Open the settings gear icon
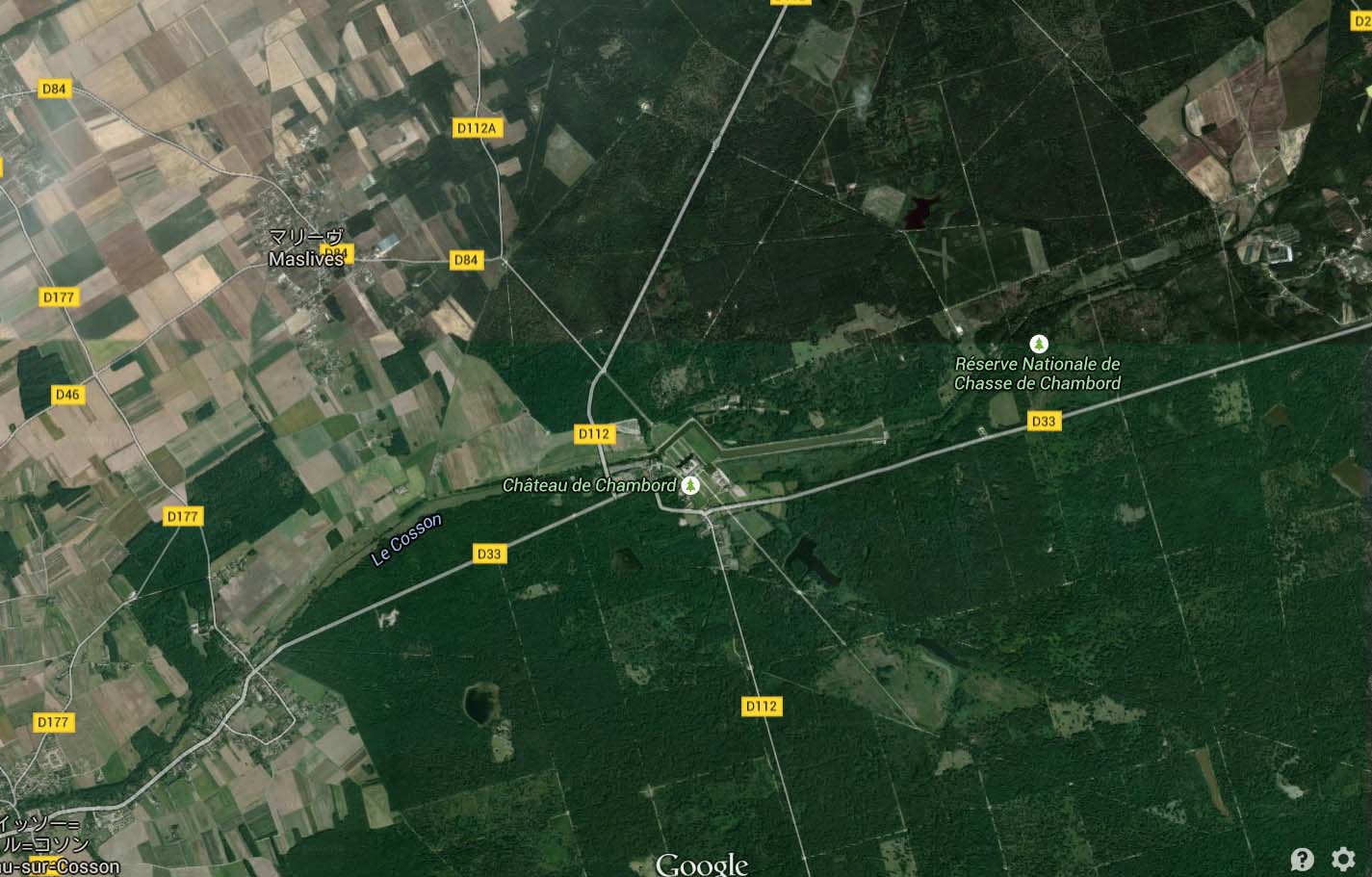The width and height of the screenshot is (1372, 877). coord(1343,859)
